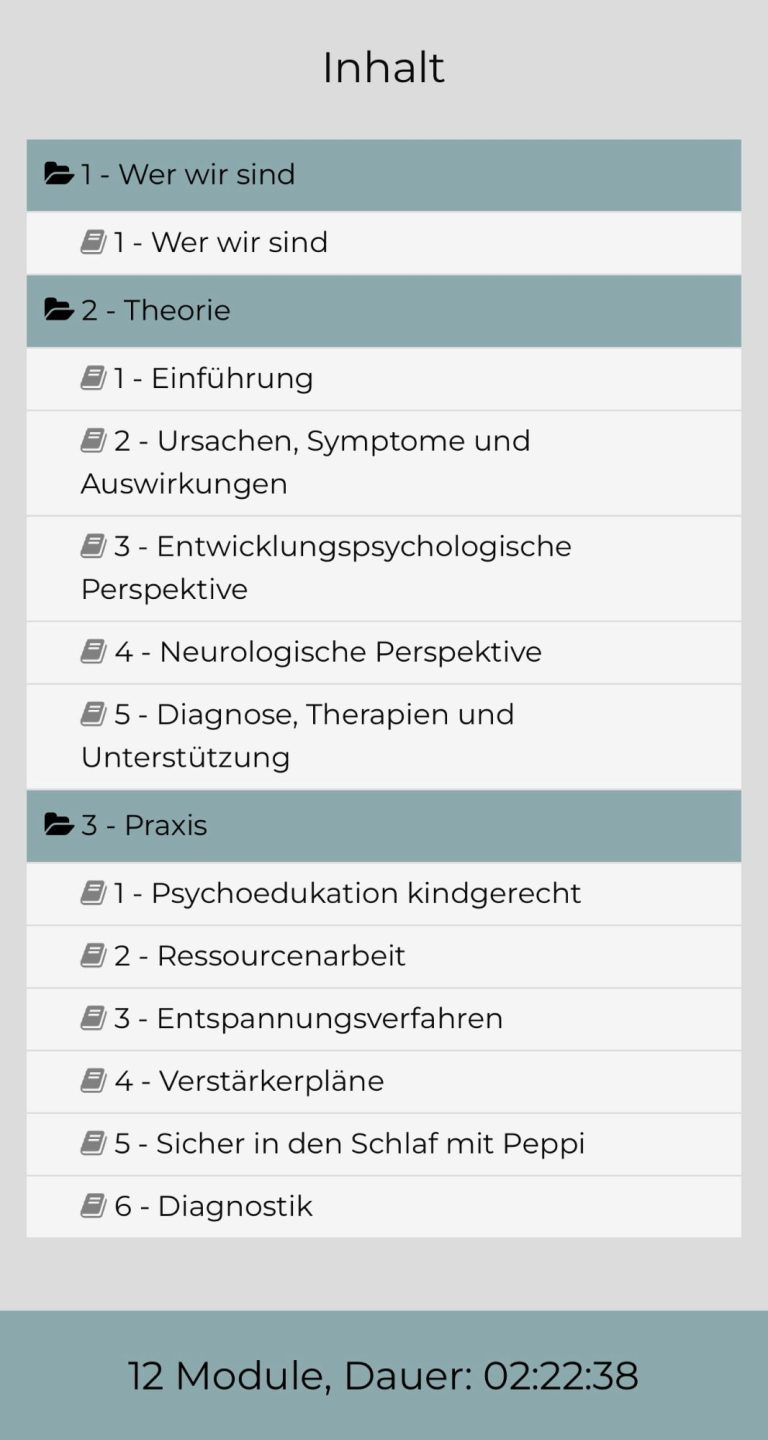768x1440 pixels.
Task: Open Ursachen, Symptome und Auswirkungen module
Action: pyautogui.click(x=384, y=463)
